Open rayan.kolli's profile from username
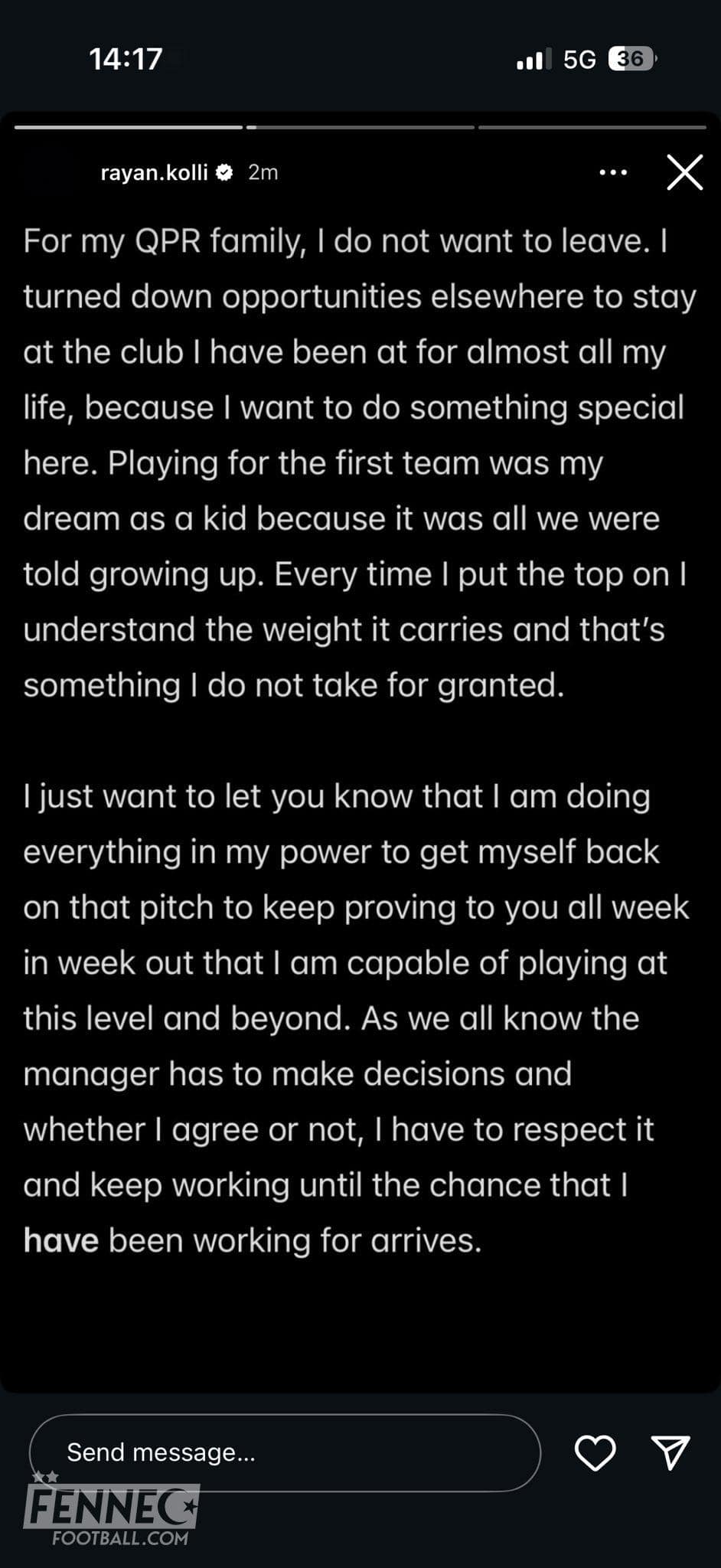Viewport: 721px width, 1568px height. pyautogui.click(x=154, y=173)
